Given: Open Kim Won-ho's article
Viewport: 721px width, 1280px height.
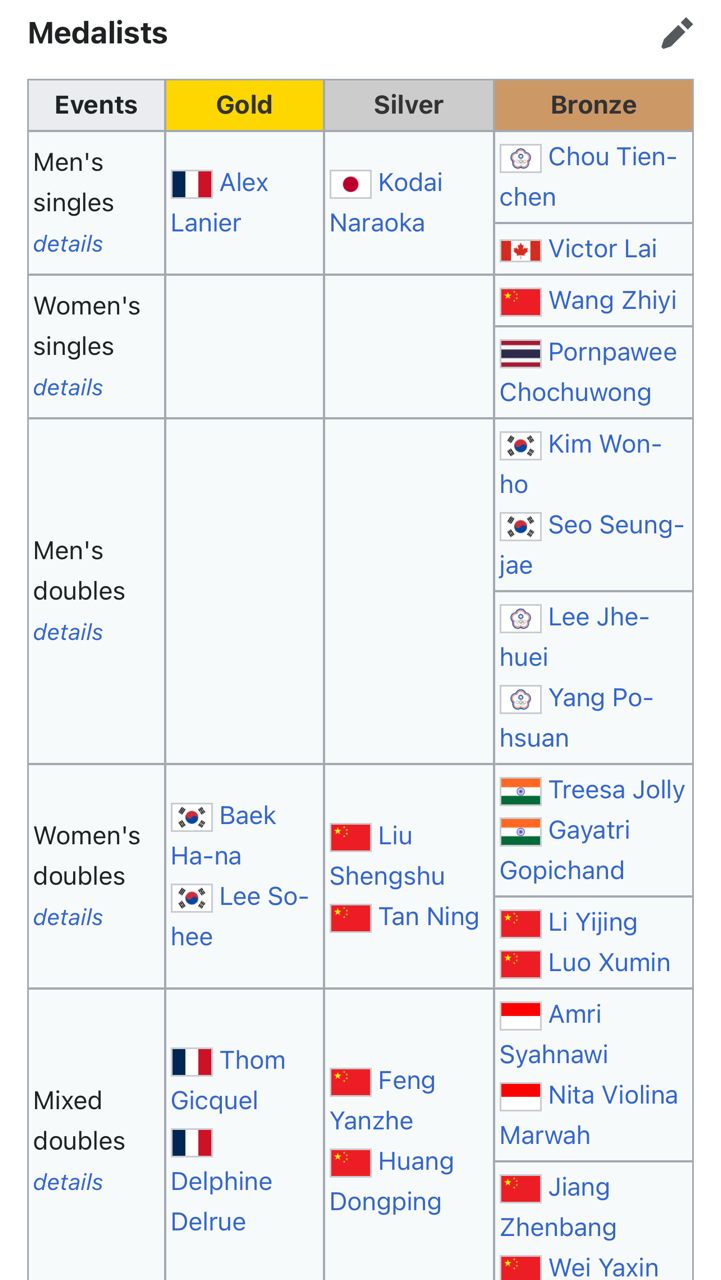Looking at the screenshot, I should point(581,465).
